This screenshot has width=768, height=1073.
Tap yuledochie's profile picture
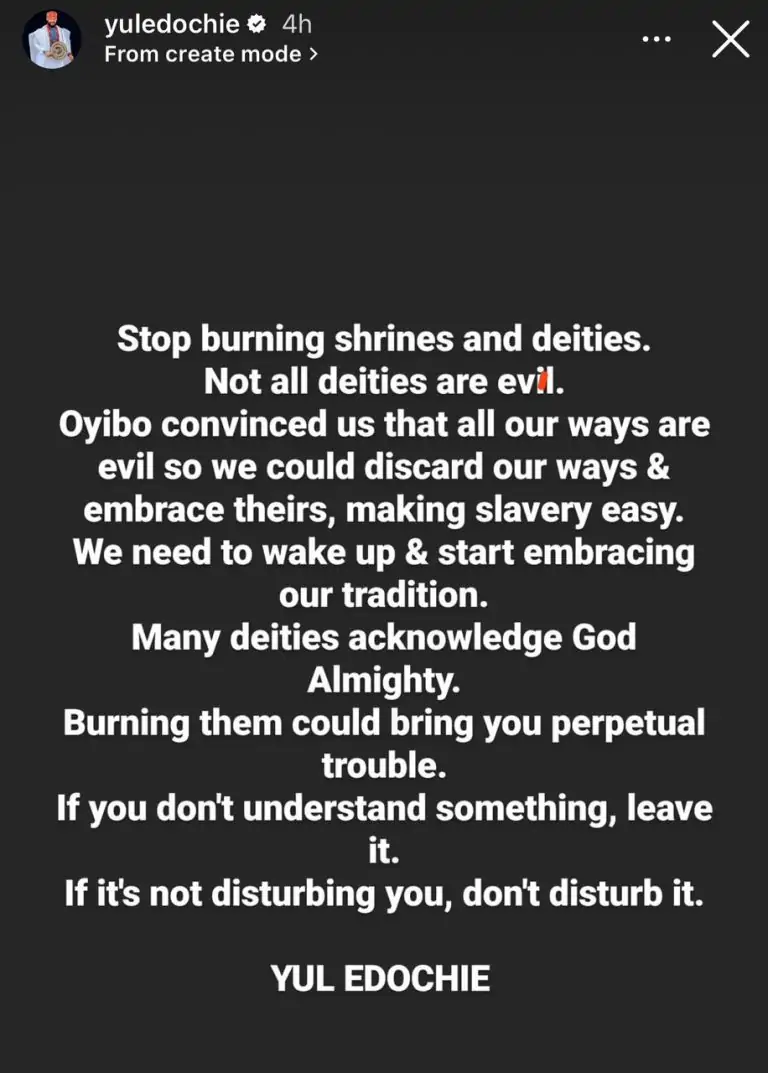pos(52,39)
